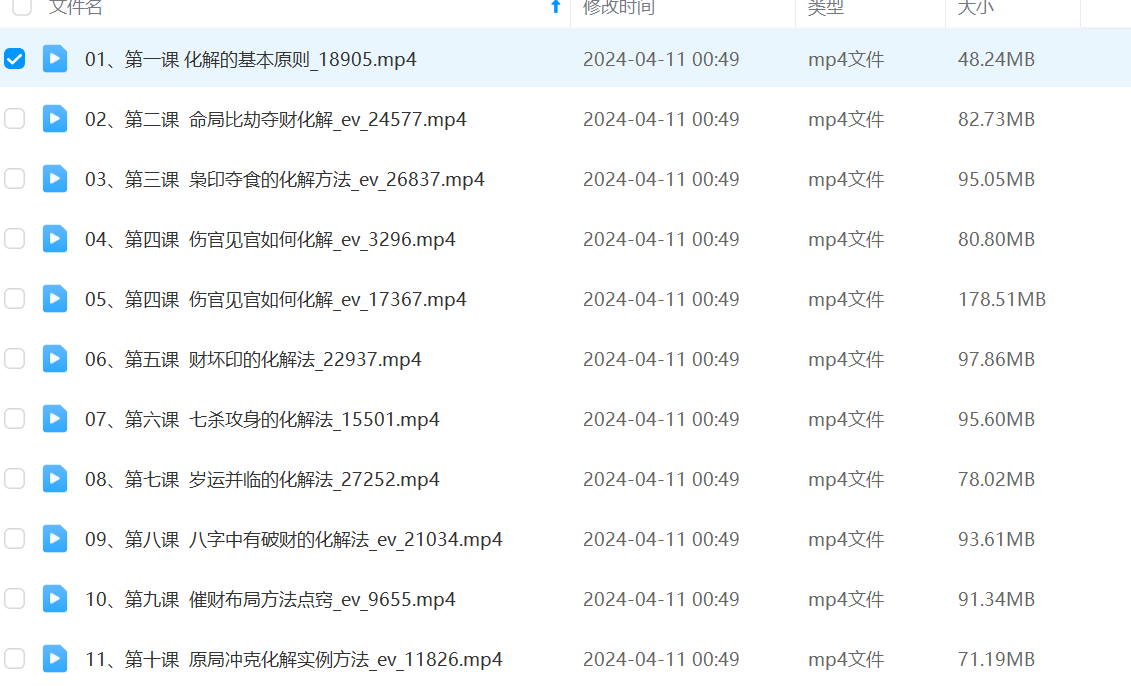
Task: Select the checkbox for 02 第二课 命局比劫夺财化解
Action: coord(14,119)
